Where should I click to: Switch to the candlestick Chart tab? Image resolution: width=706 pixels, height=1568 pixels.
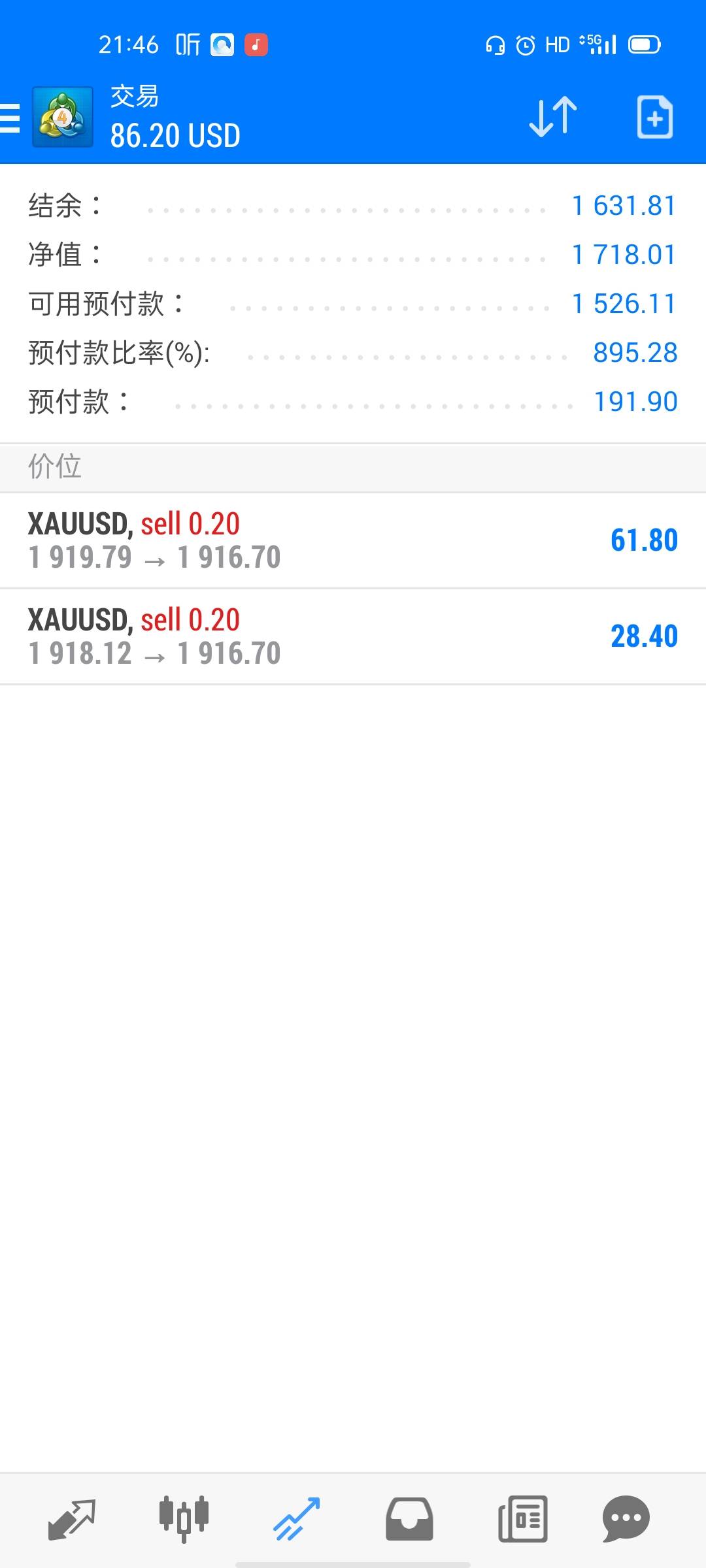(184, 1519)
